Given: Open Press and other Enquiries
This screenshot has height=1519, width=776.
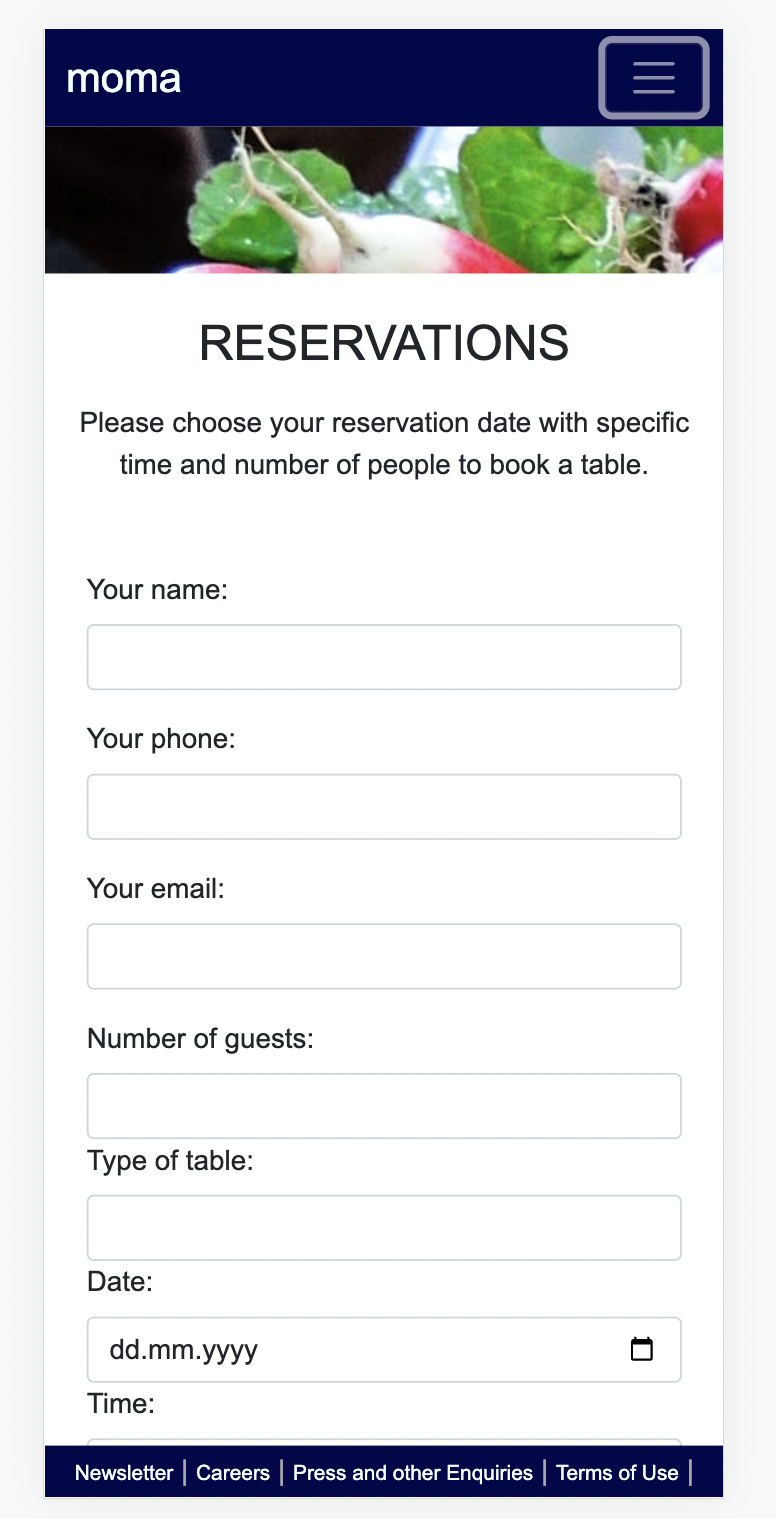Looking at the screenshot, I should coord(412,1472).
